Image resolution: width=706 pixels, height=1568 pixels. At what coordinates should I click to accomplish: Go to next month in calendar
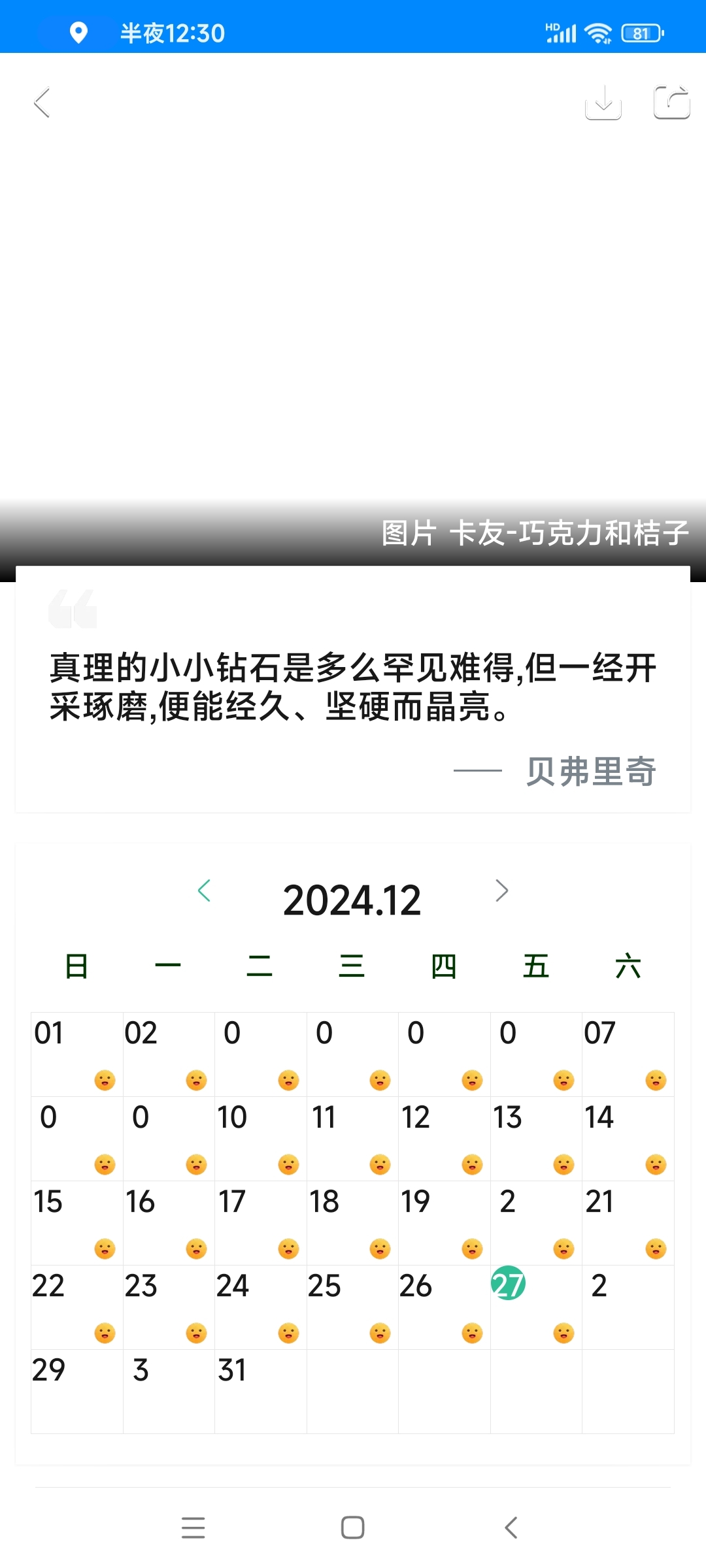click(501, 890)
